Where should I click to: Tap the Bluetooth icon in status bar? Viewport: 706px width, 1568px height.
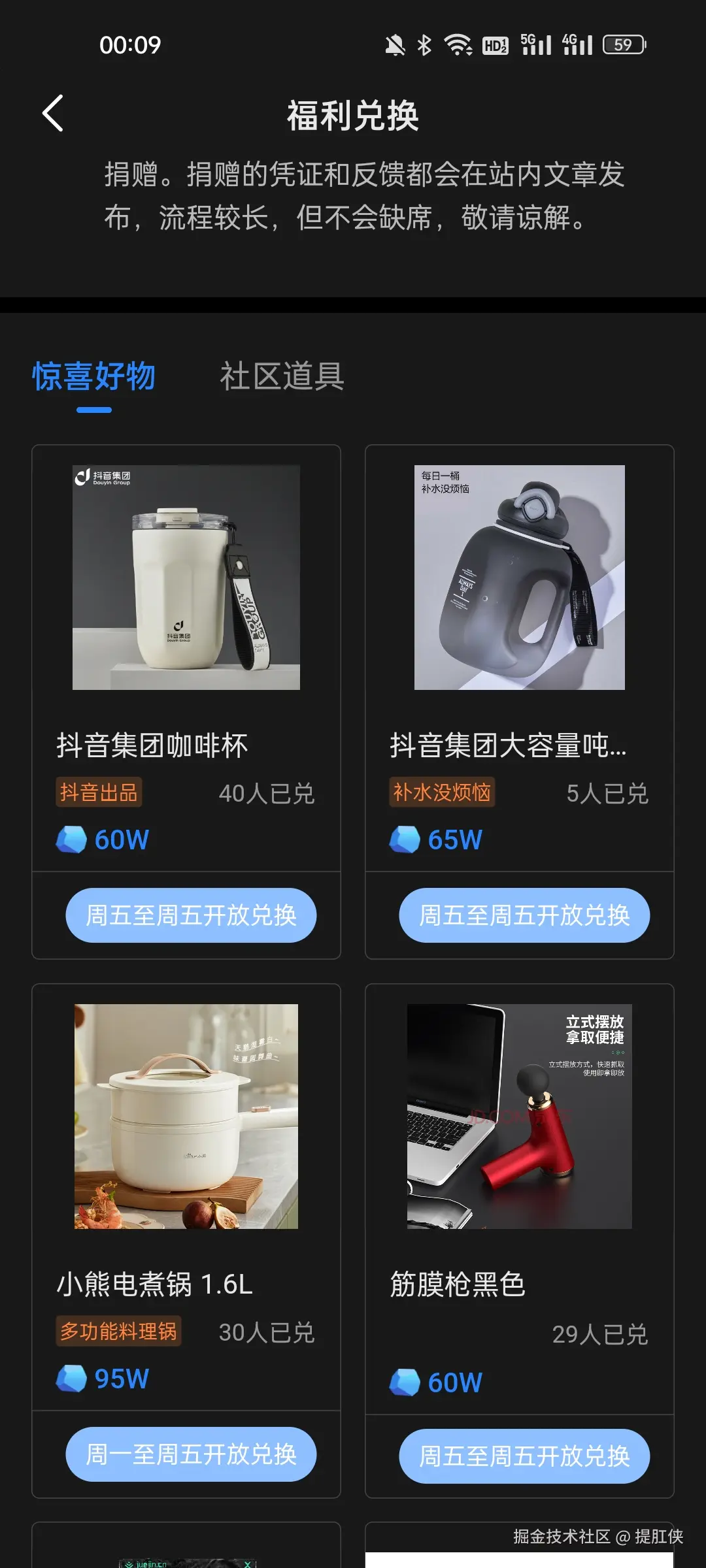[424, 44]
